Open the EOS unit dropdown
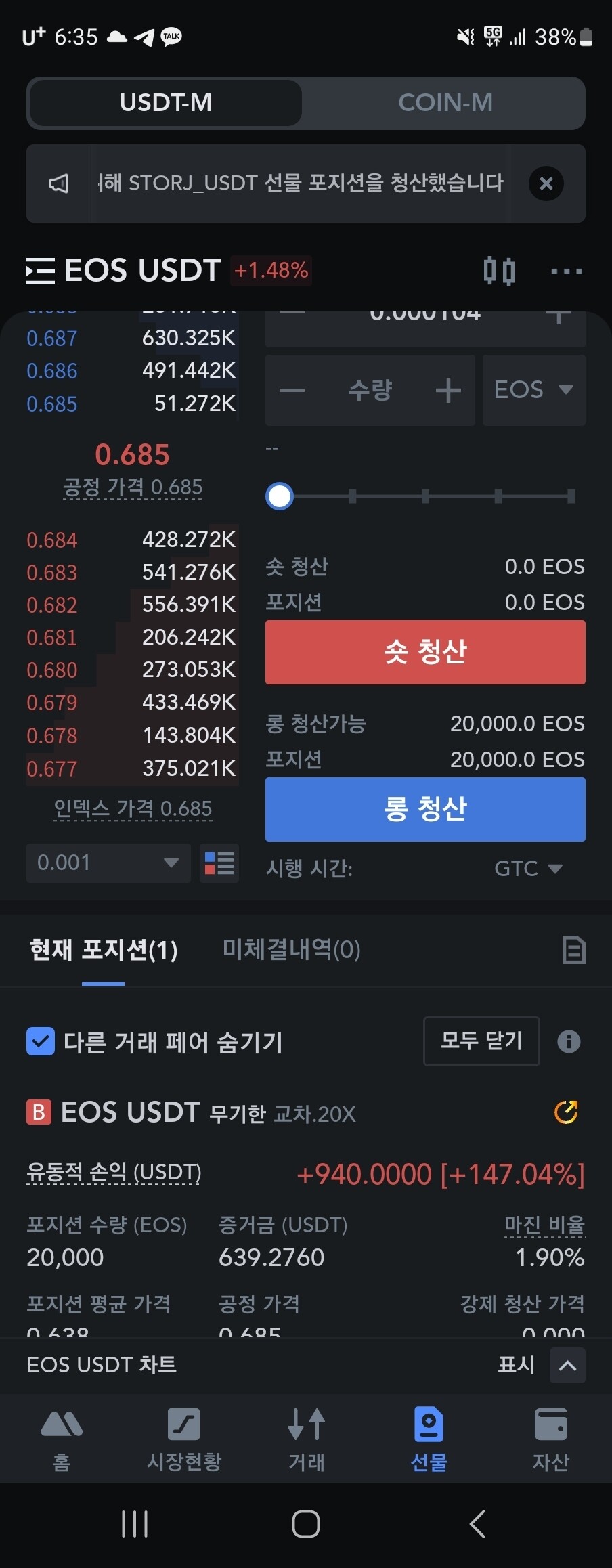612x1568 pixels. 533,390
